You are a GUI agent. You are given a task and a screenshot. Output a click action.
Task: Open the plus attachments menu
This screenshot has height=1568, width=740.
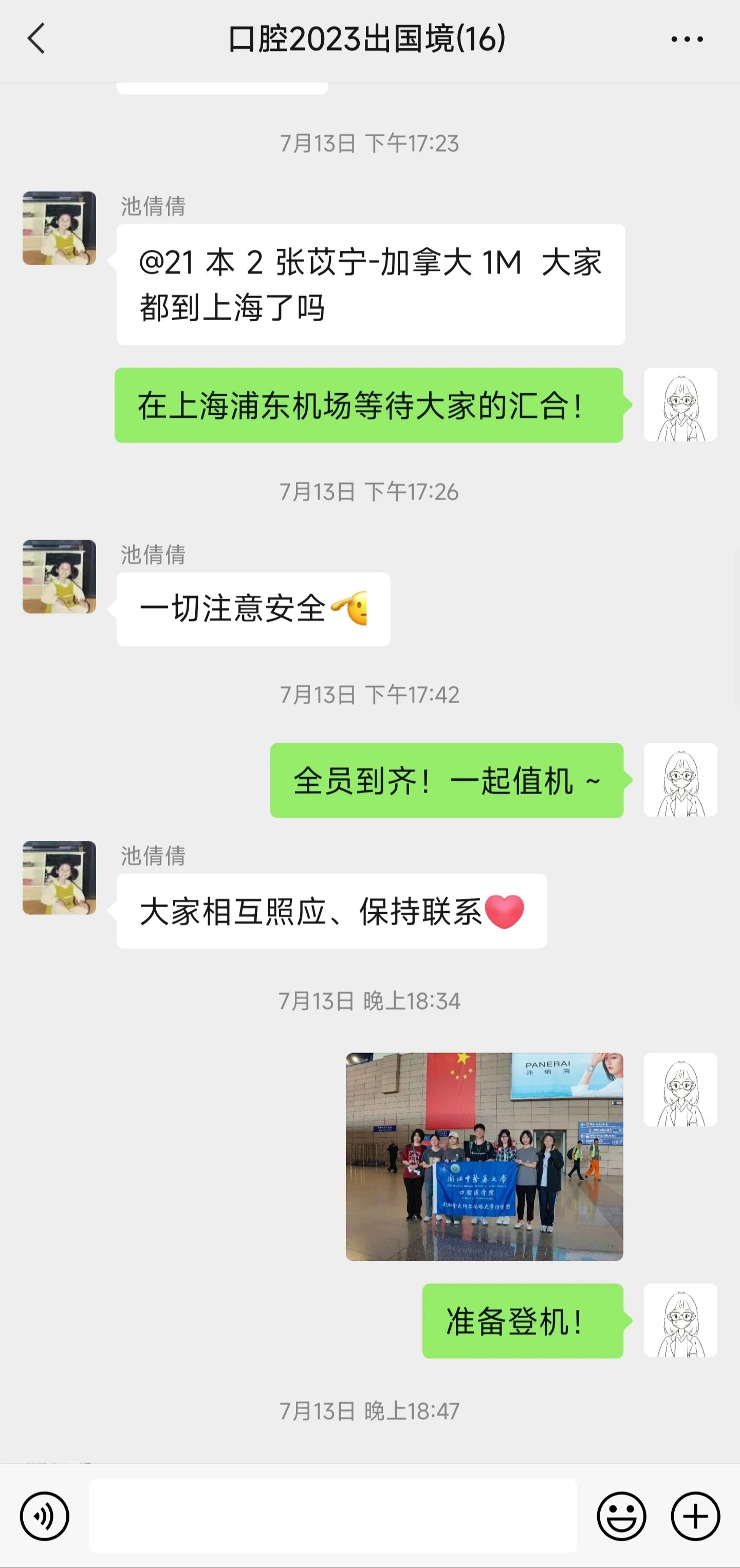[x=696, y=1516]
